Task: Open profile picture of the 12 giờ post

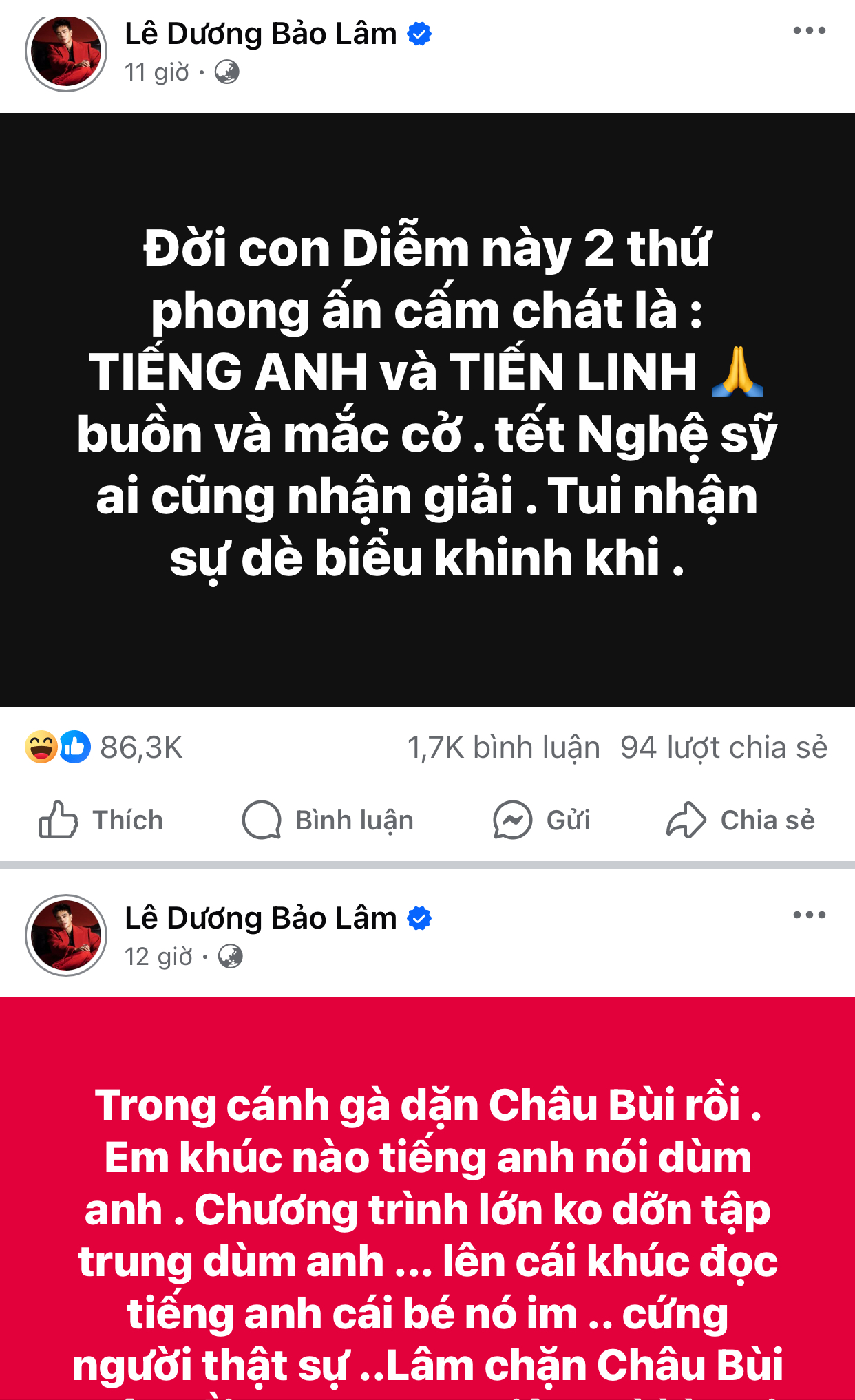Action: 66,935
